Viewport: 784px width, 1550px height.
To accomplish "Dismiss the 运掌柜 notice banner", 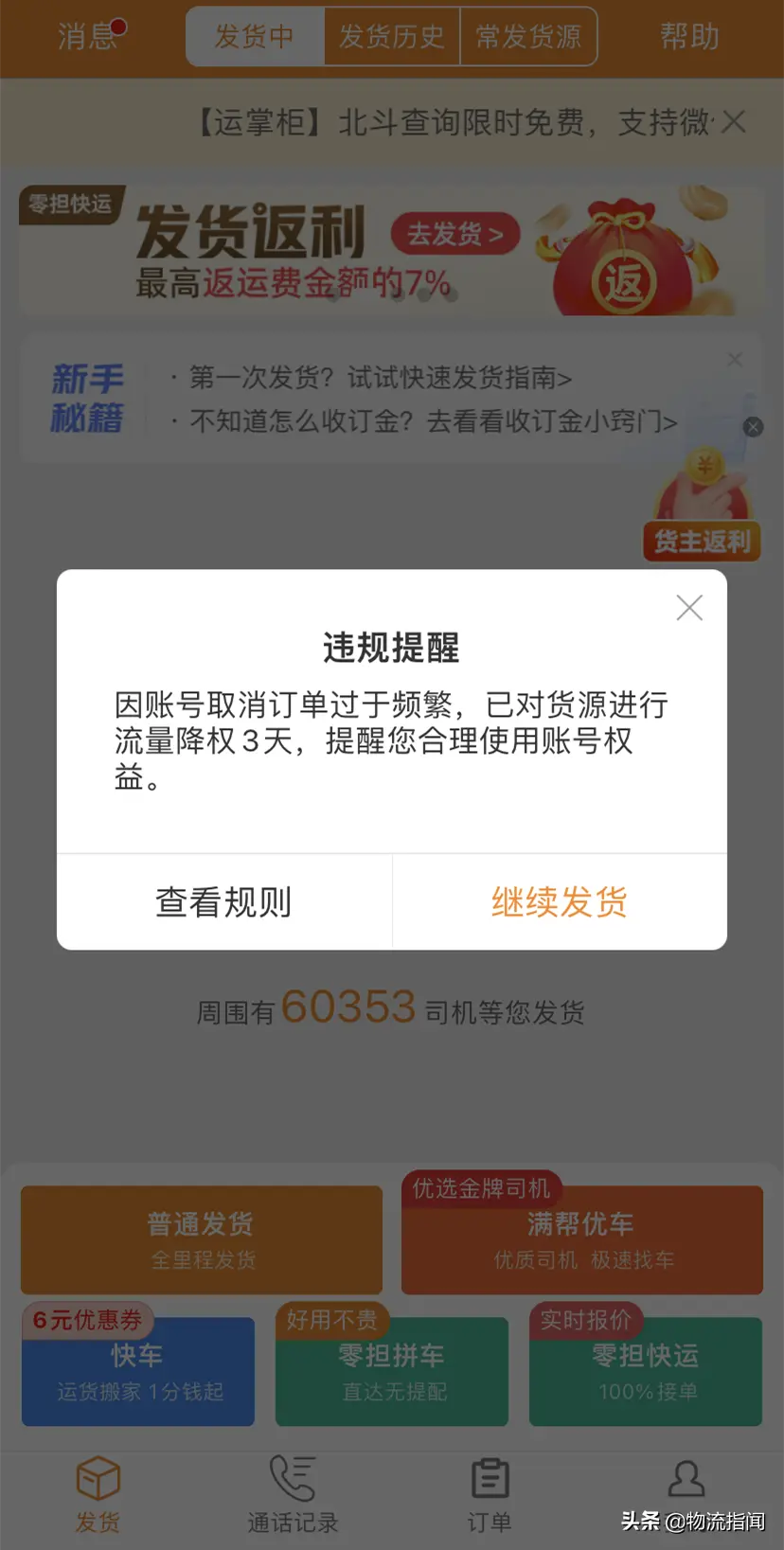I will point(734,122).
